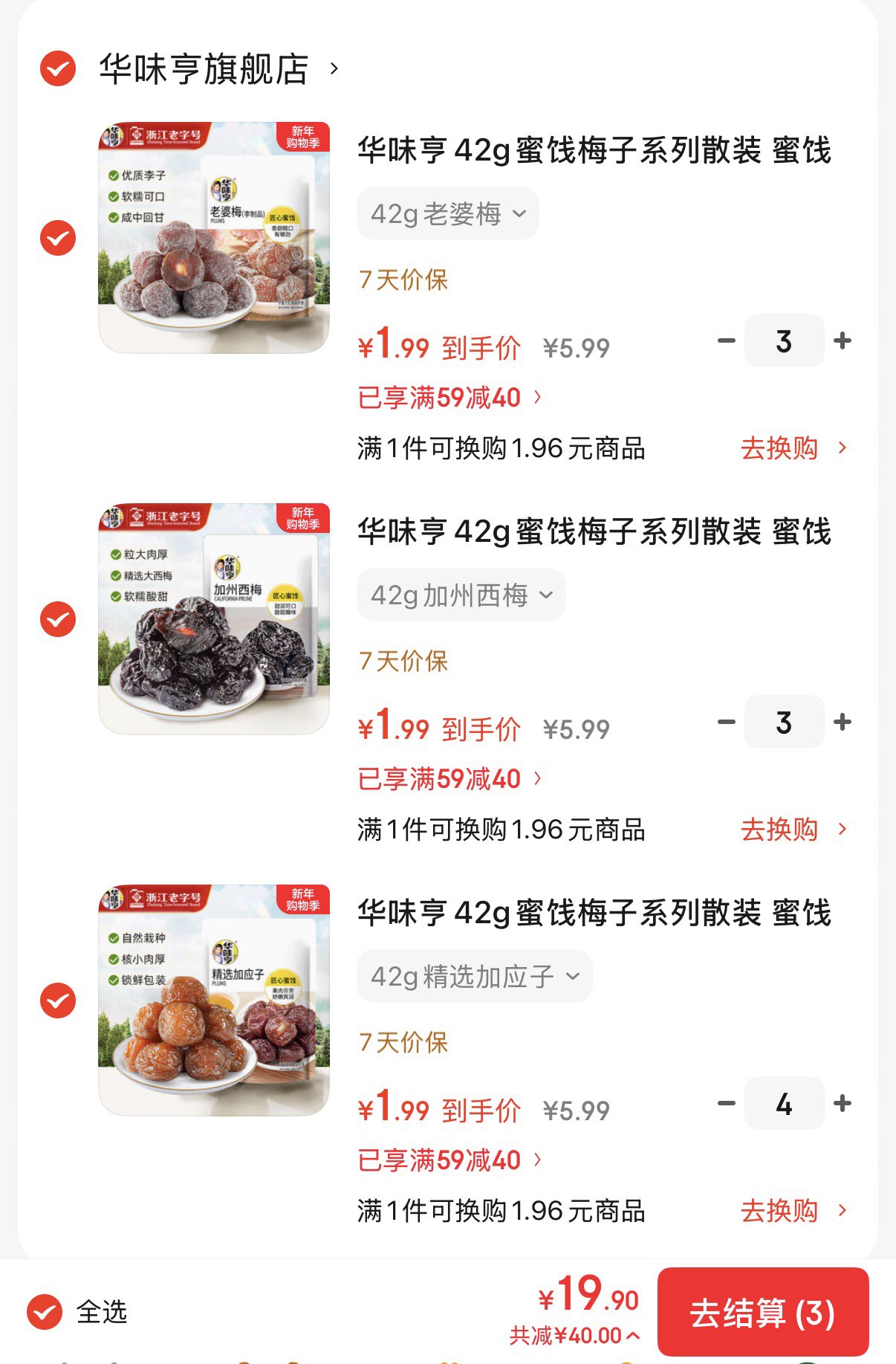The height and width of the screenshot is (1364, 896).
Task: Decrease quantity of 老婆梅
Action: pyautogui.click(x=726, y=341)
